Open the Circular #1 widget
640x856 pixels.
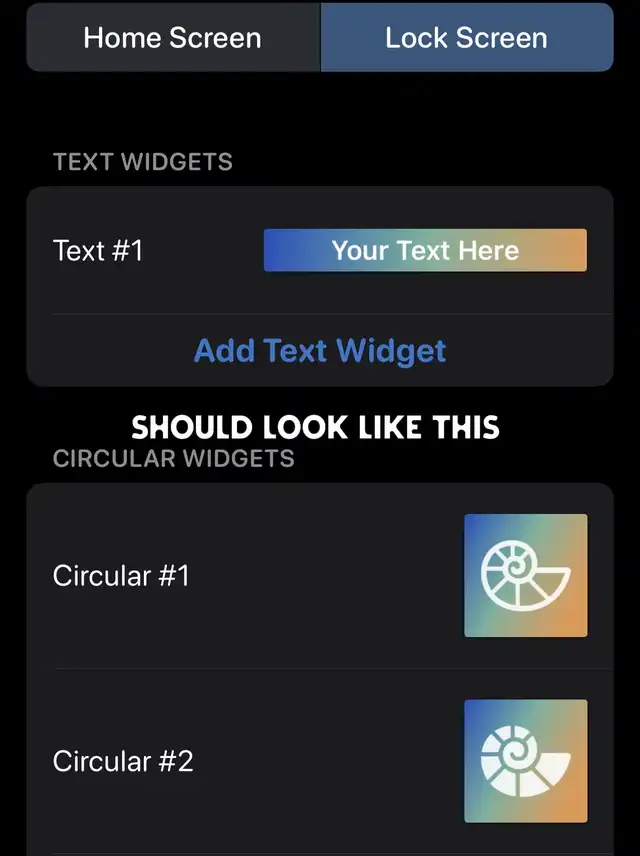(320, 576)
